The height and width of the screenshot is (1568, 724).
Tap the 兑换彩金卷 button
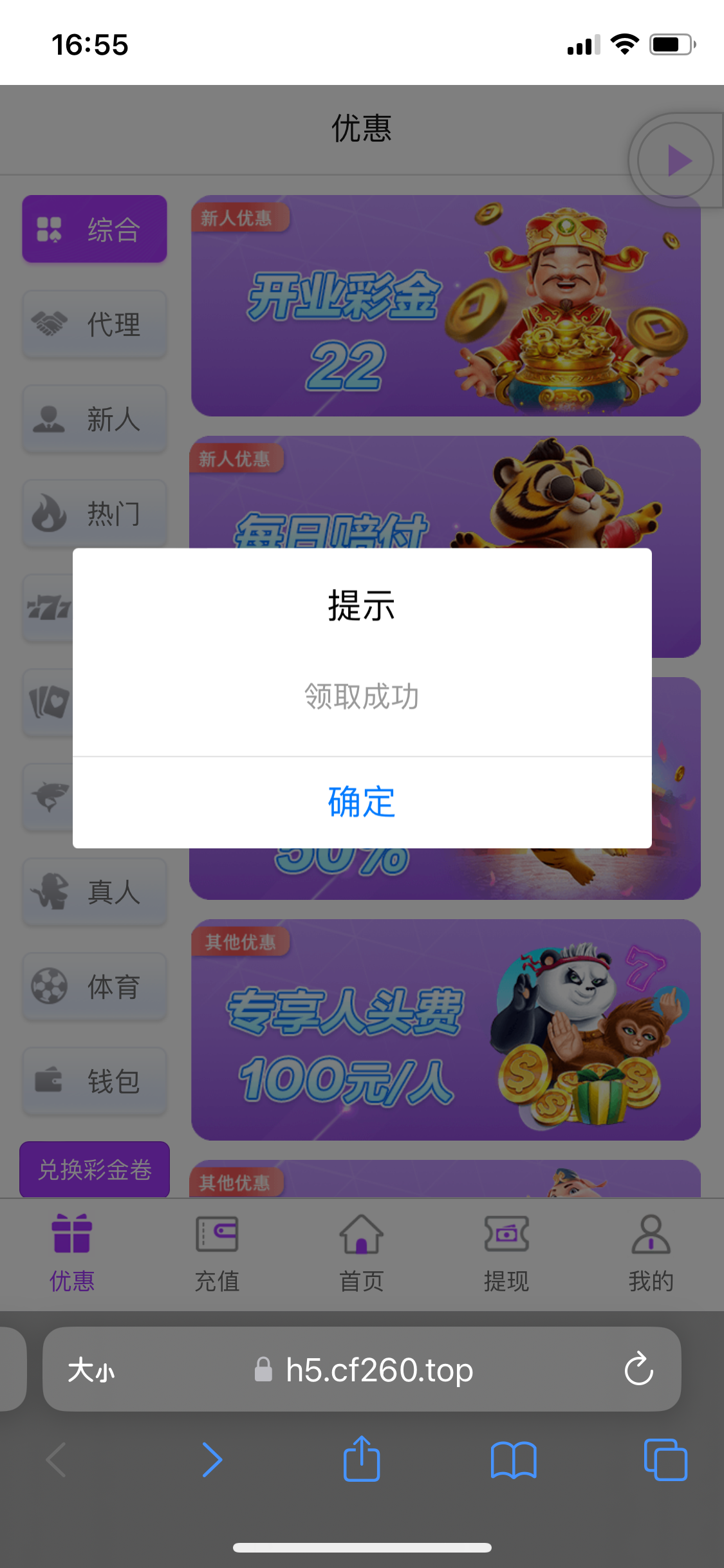95,1170
